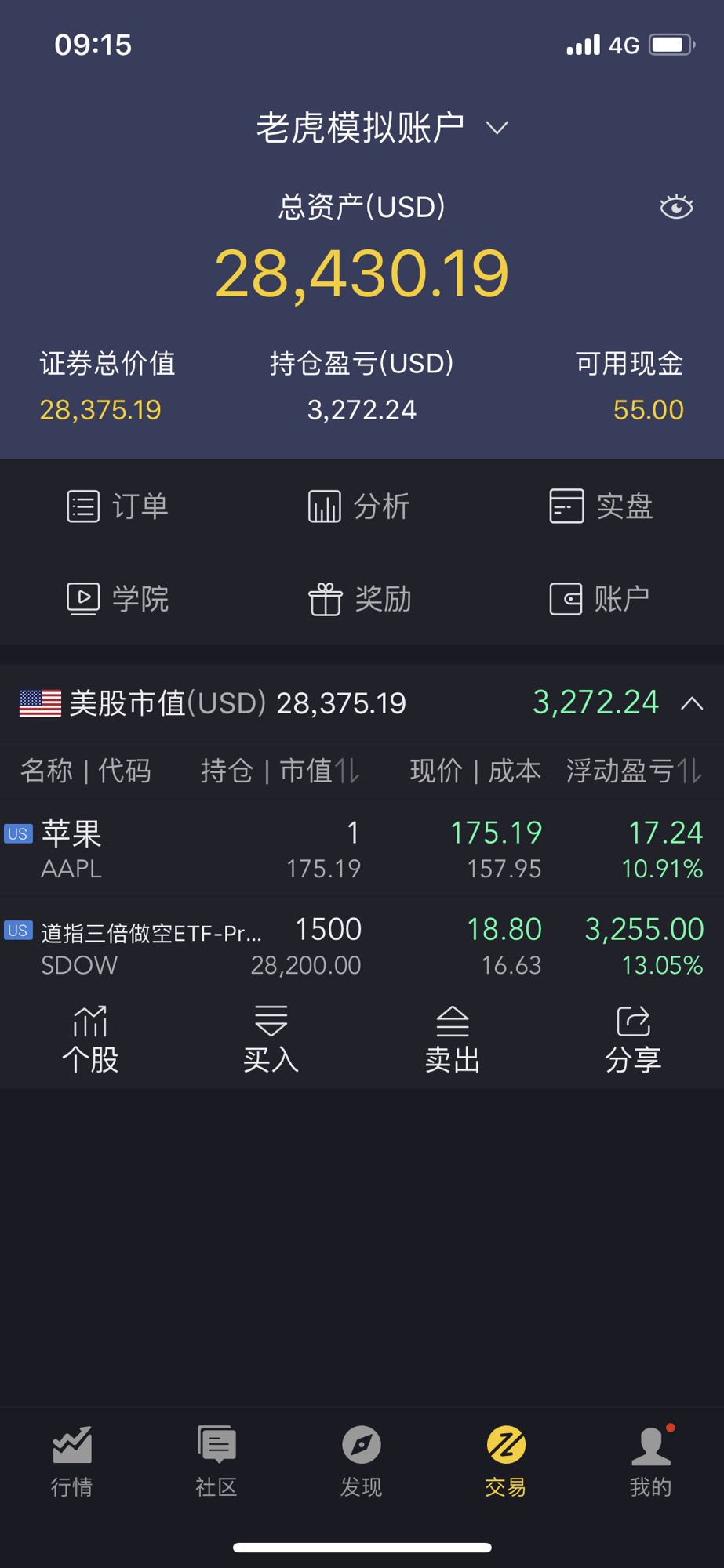The width and height of the screenshot is (724, 1568).
Task: Tap 卖出 to sell
Action: [x=453, y=1040]
